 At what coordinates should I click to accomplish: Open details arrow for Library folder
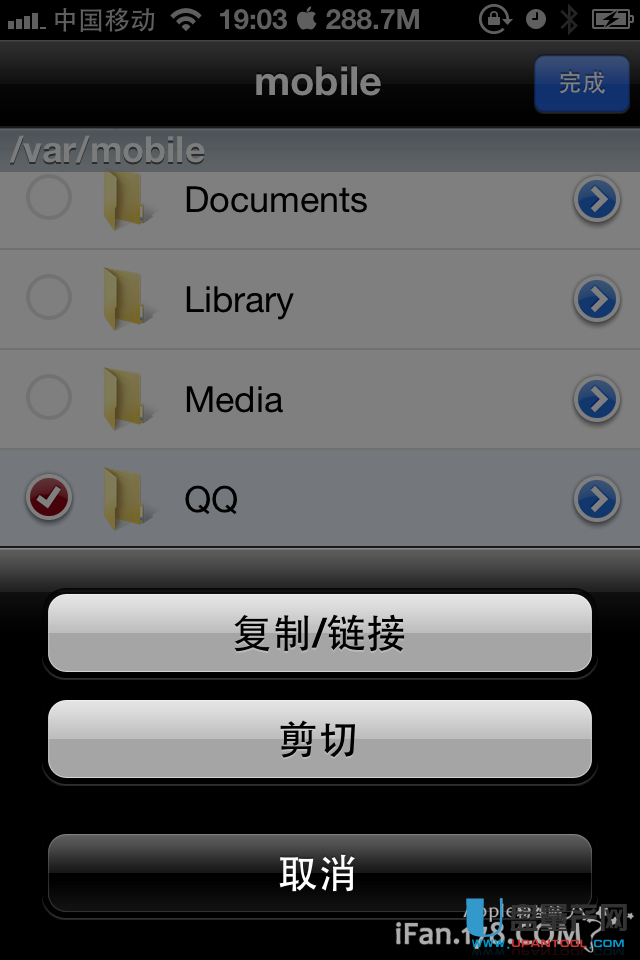tap(597, 299)
